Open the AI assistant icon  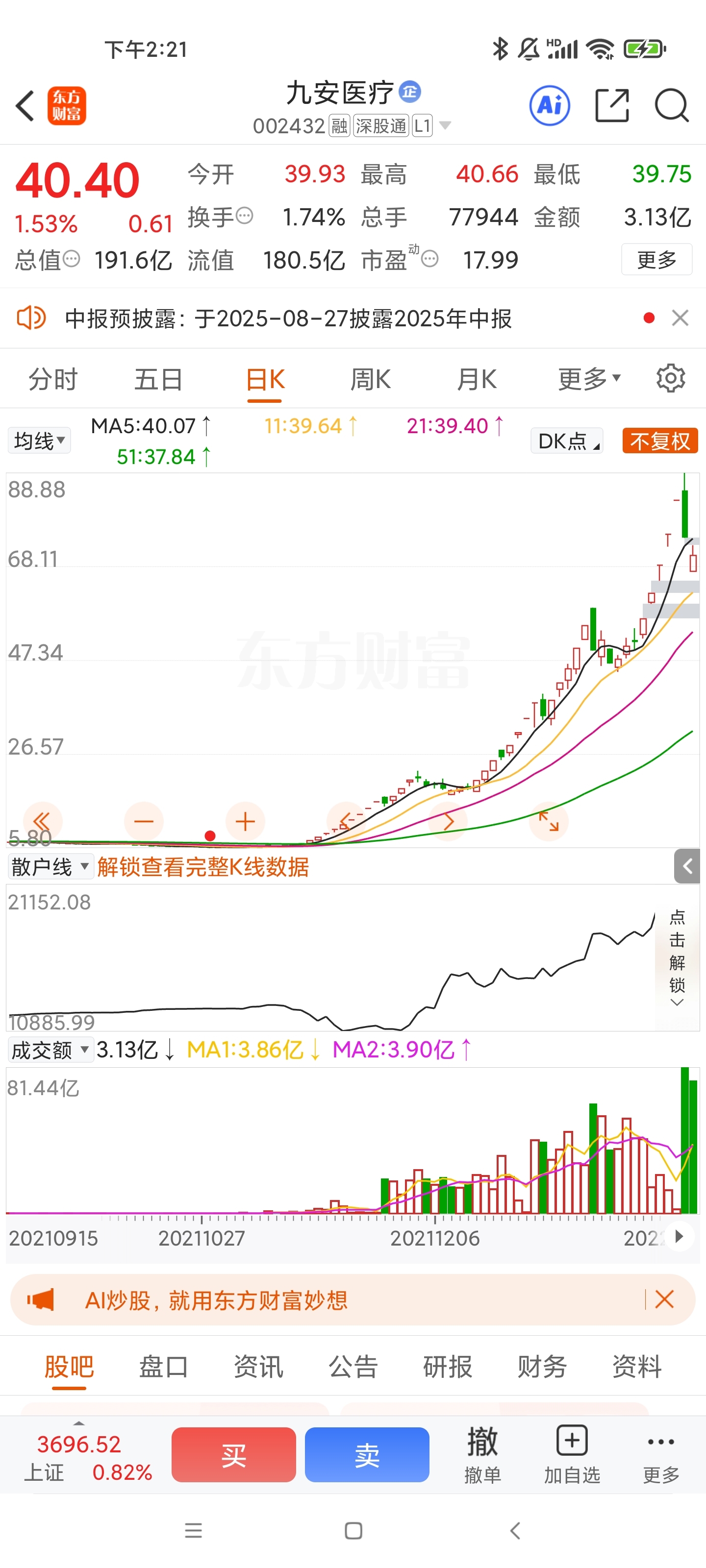[550, 105]
